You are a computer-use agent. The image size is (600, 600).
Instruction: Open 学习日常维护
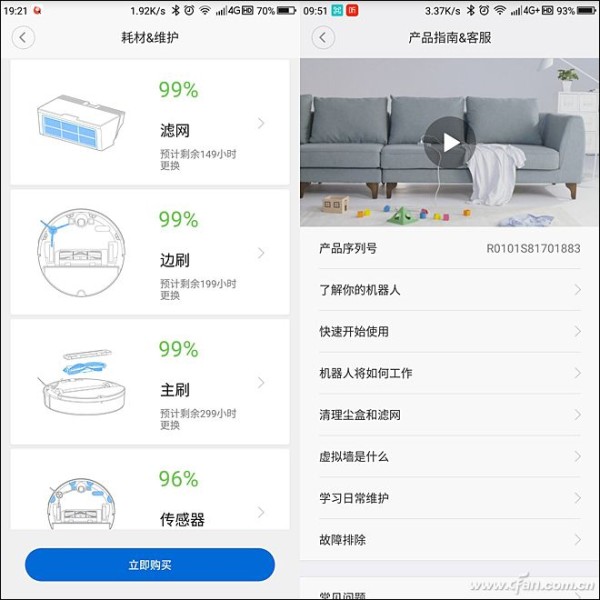click(448, 498)
